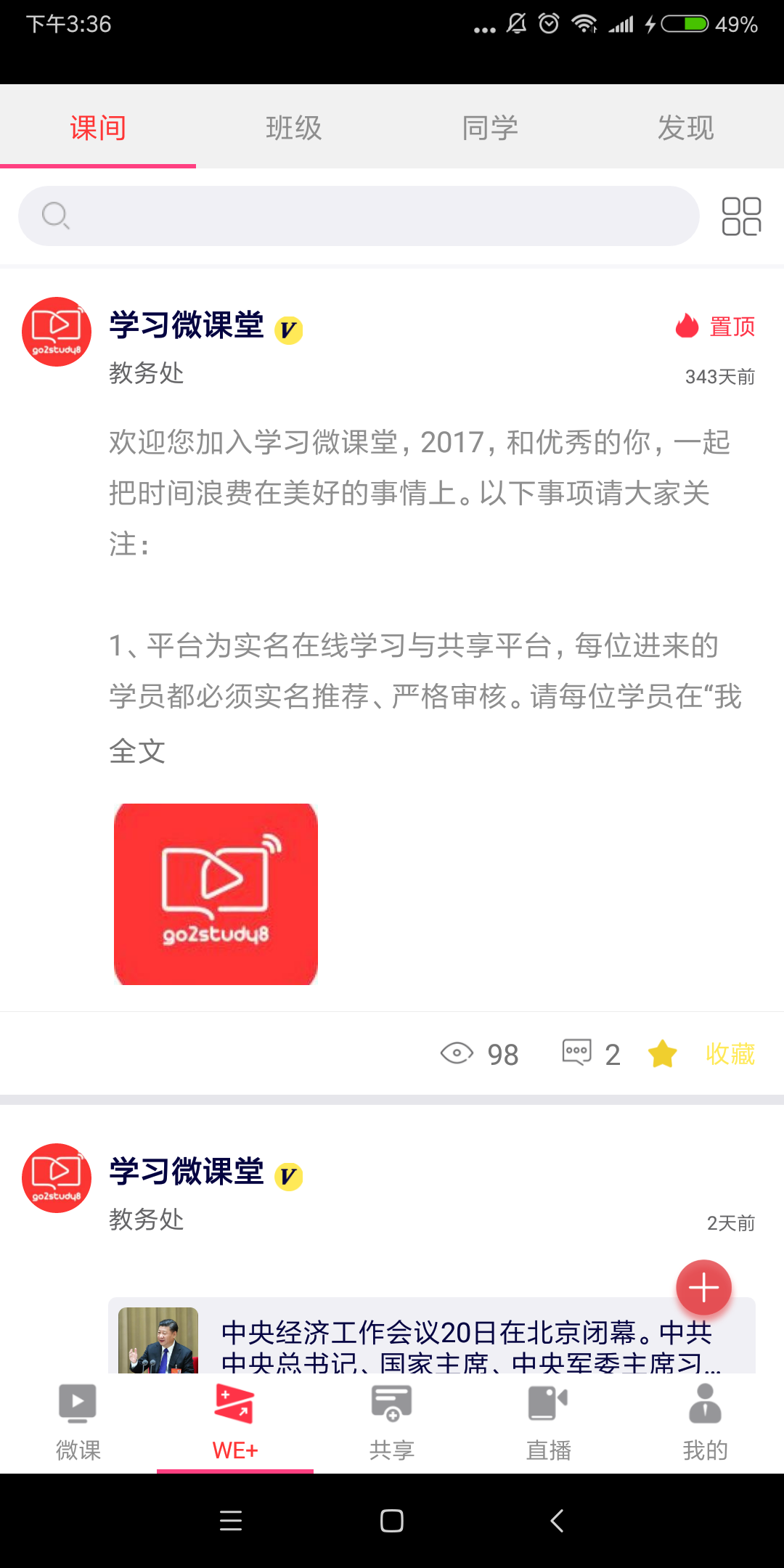Switch to the 班级 tab
The width and height of the screenshot is (784, 1568).
click(293, 126)
